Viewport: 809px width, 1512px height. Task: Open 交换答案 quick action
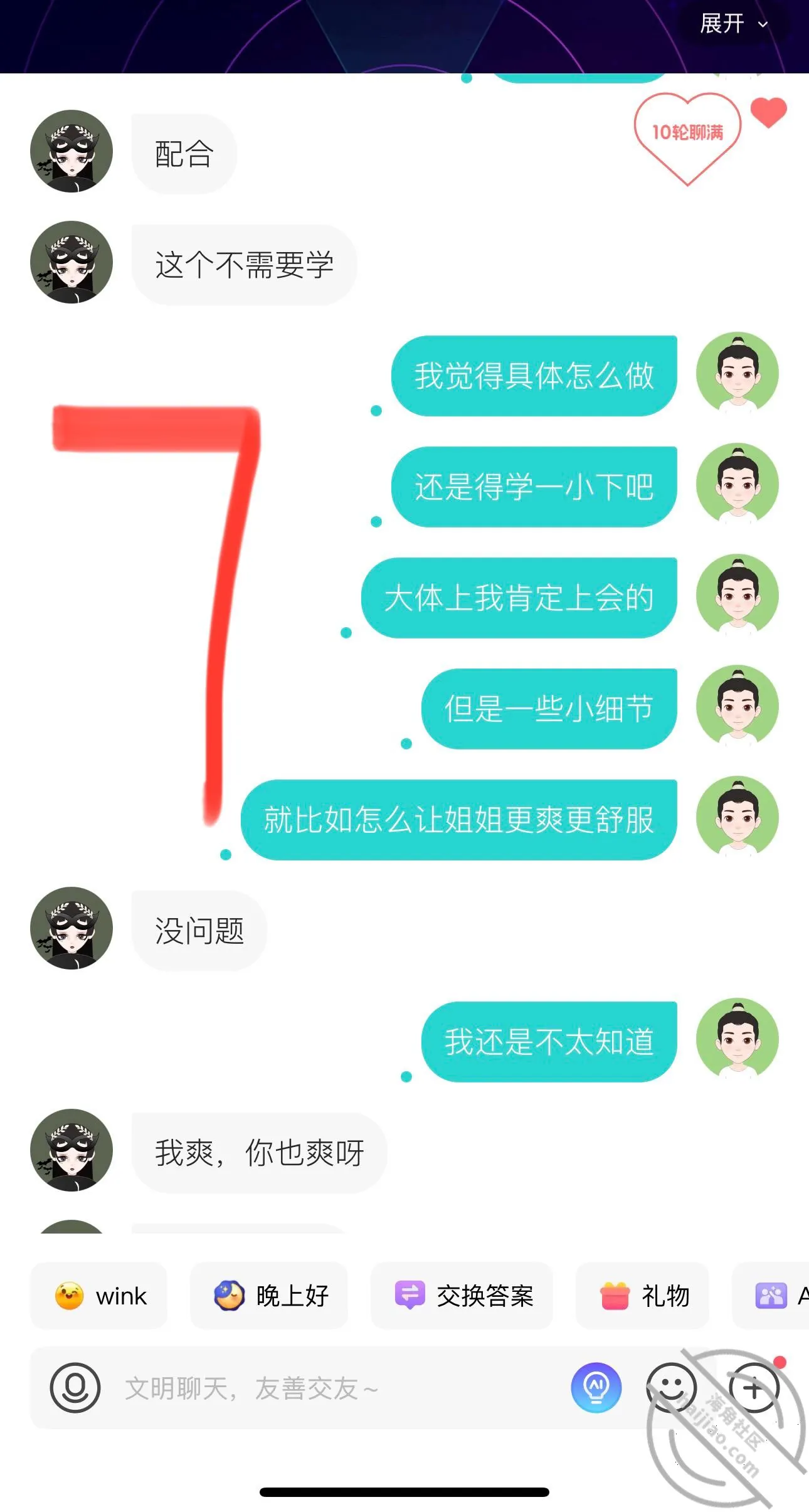click(x=462, y=1296)
